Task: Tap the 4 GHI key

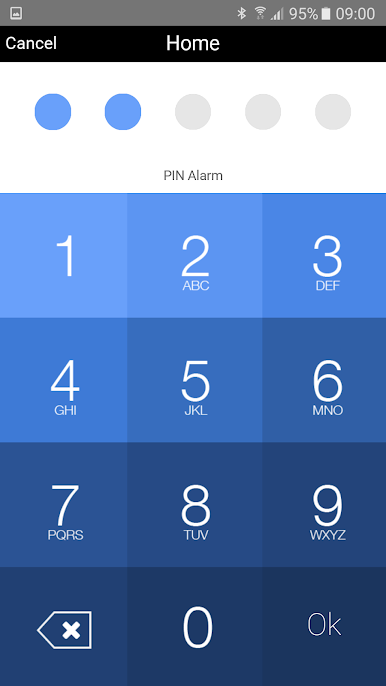Action: (63, 380)
